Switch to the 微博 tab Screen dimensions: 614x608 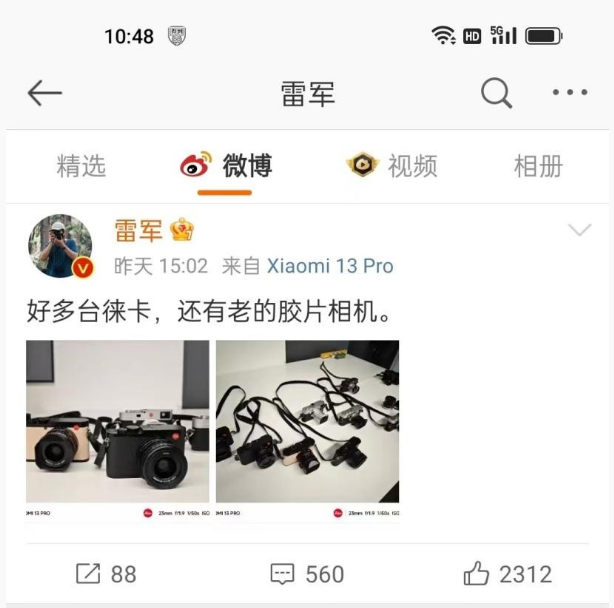click(226, 166)
